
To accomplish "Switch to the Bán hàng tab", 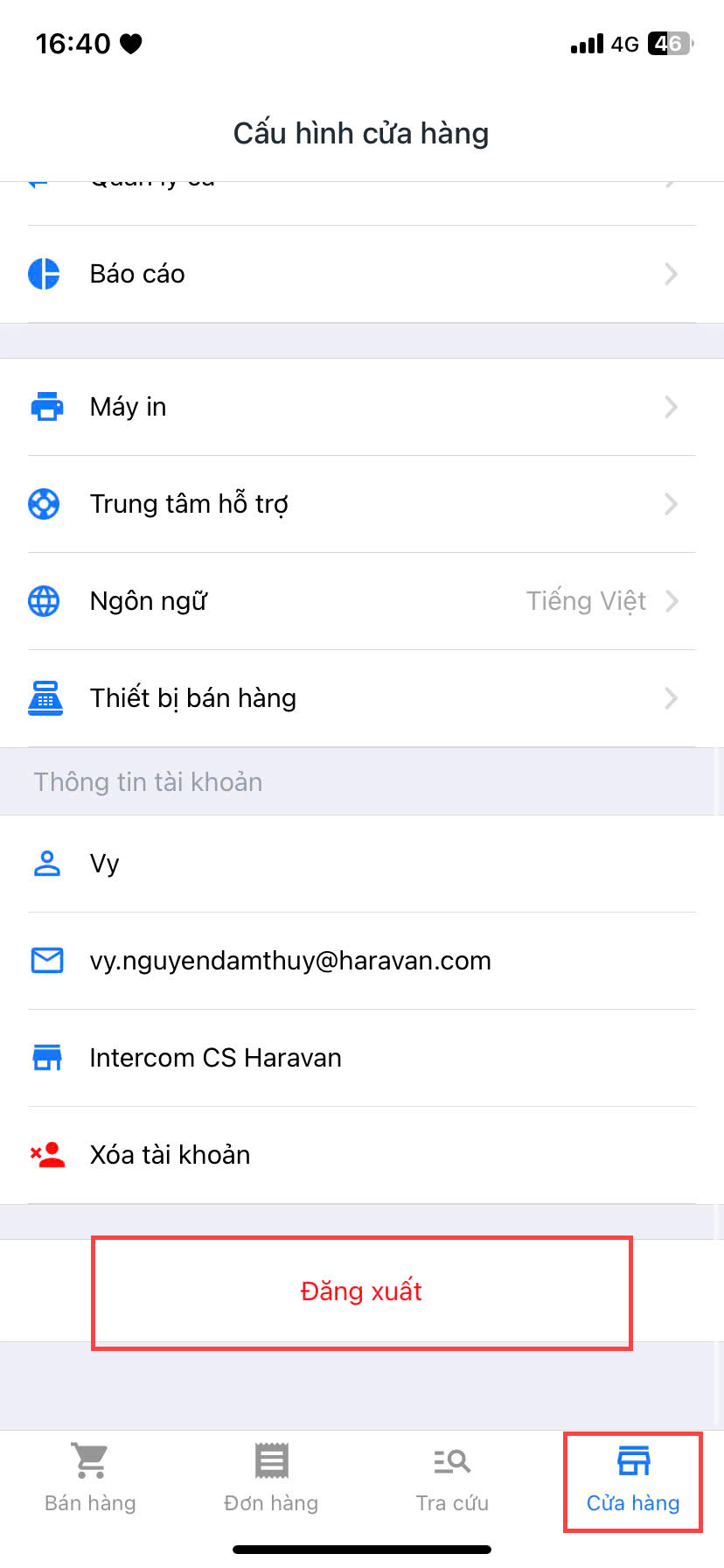I will point(90,1479).
